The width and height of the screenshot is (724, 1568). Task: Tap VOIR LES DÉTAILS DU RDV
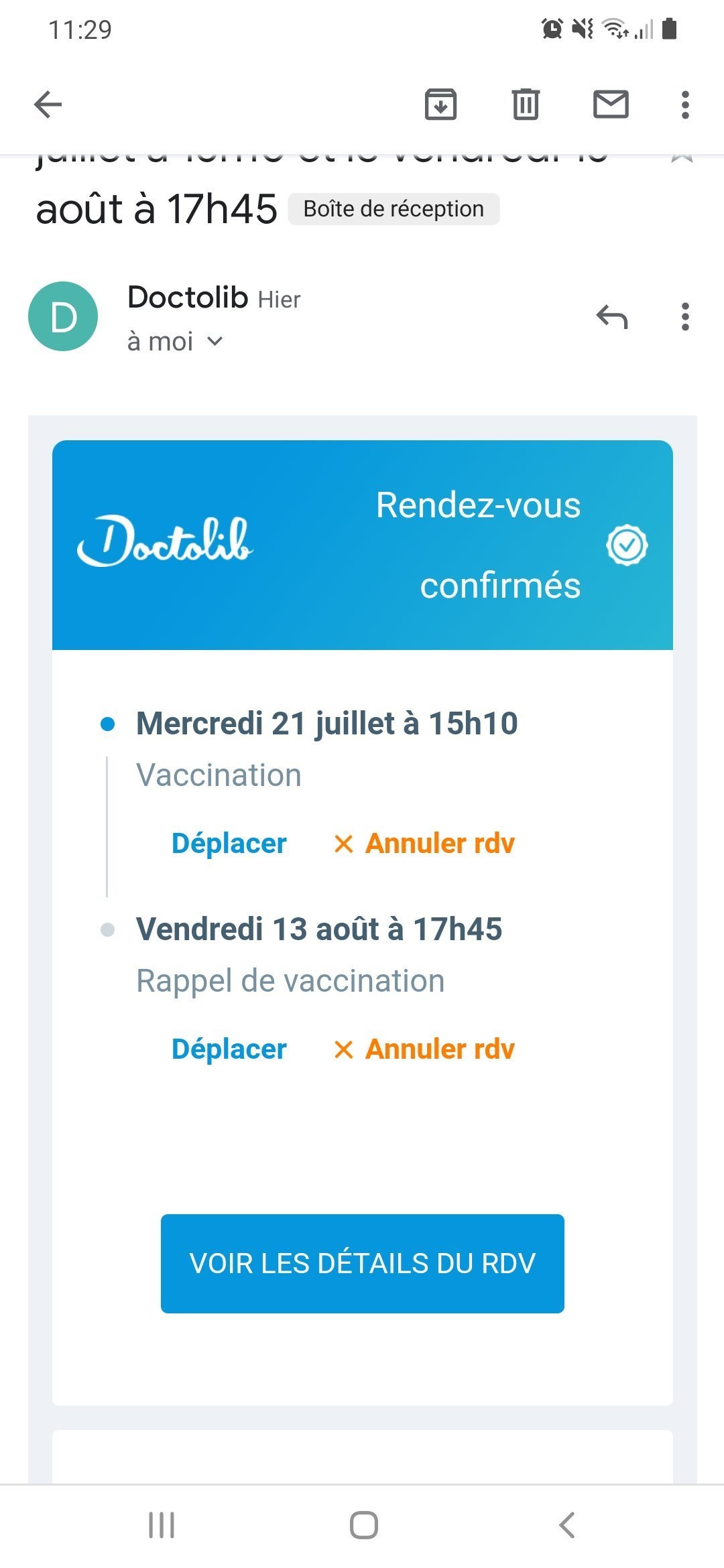tap(362, 1263)
